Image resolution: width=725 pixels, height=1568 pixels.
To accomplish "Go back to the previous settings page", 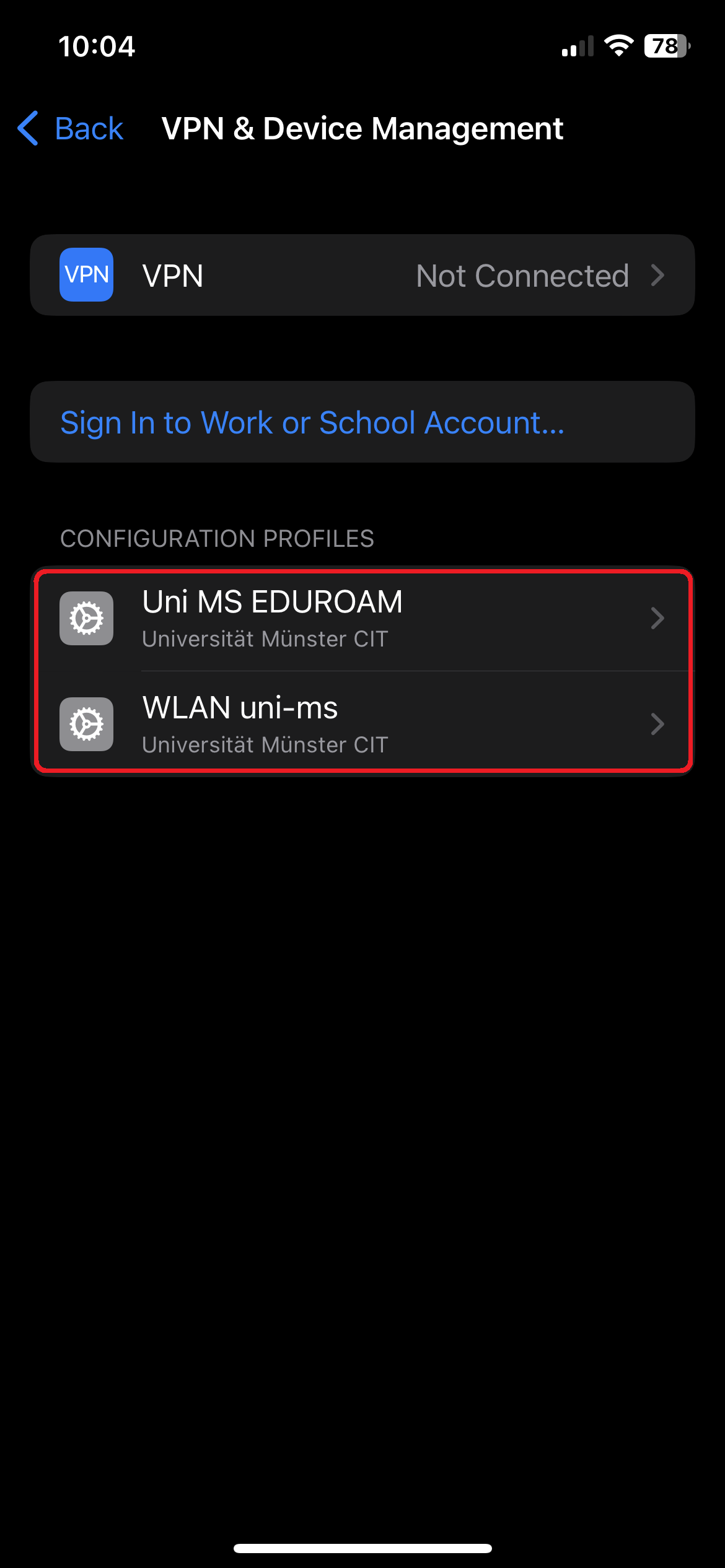I will coord(71,129).
